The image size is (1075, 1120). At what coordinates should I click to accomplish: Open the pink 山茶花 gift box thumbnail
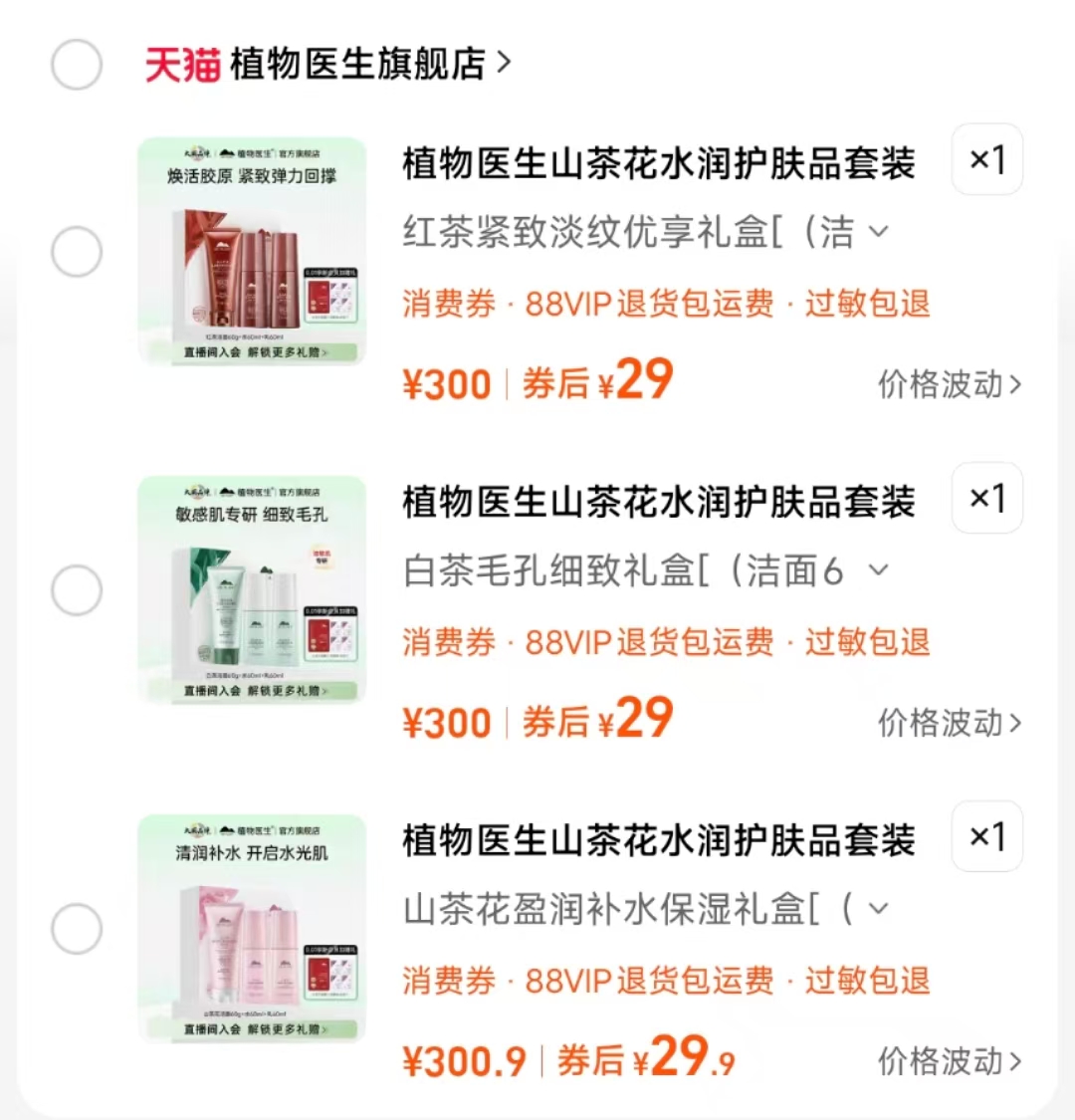[x=250, y=929]
